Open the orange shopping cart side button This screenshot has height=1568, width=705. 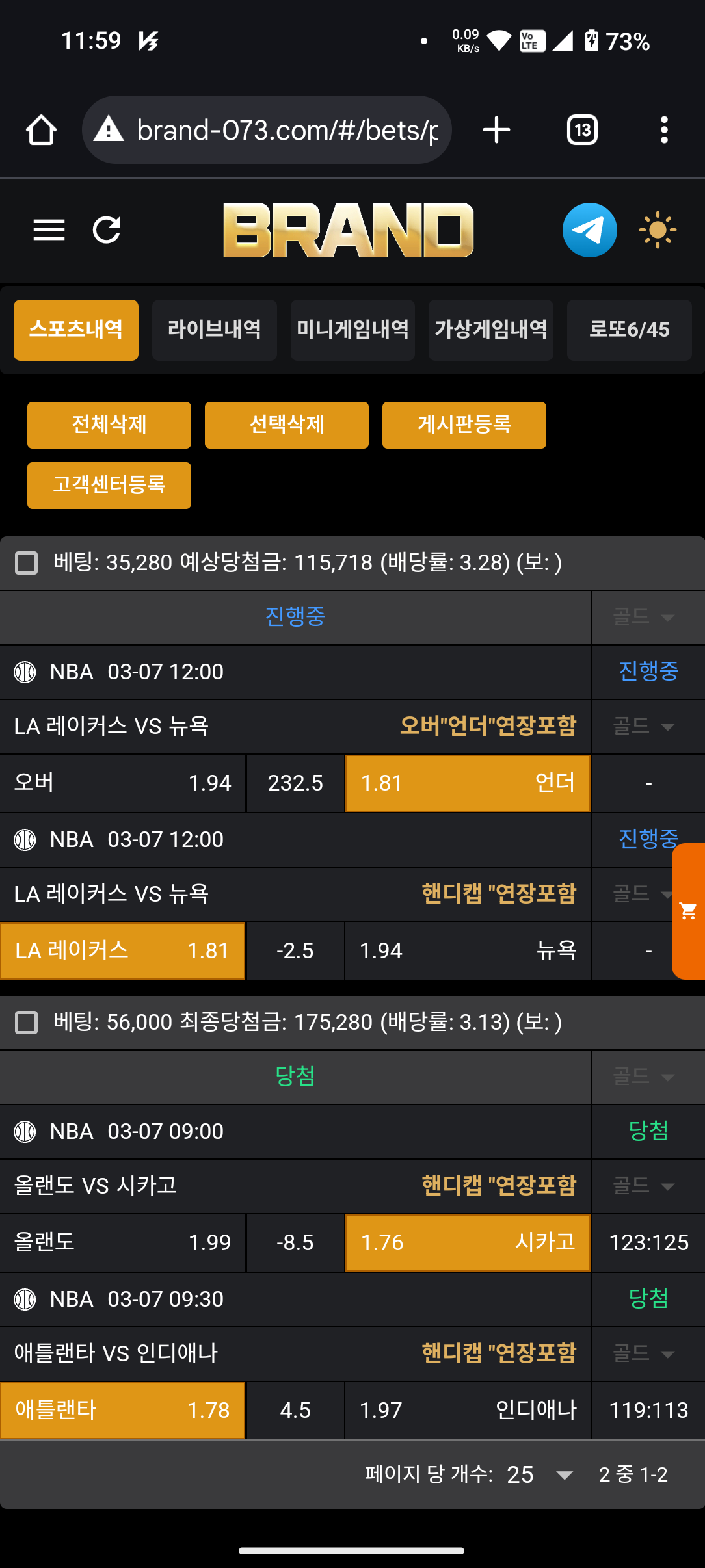point(688,911)
